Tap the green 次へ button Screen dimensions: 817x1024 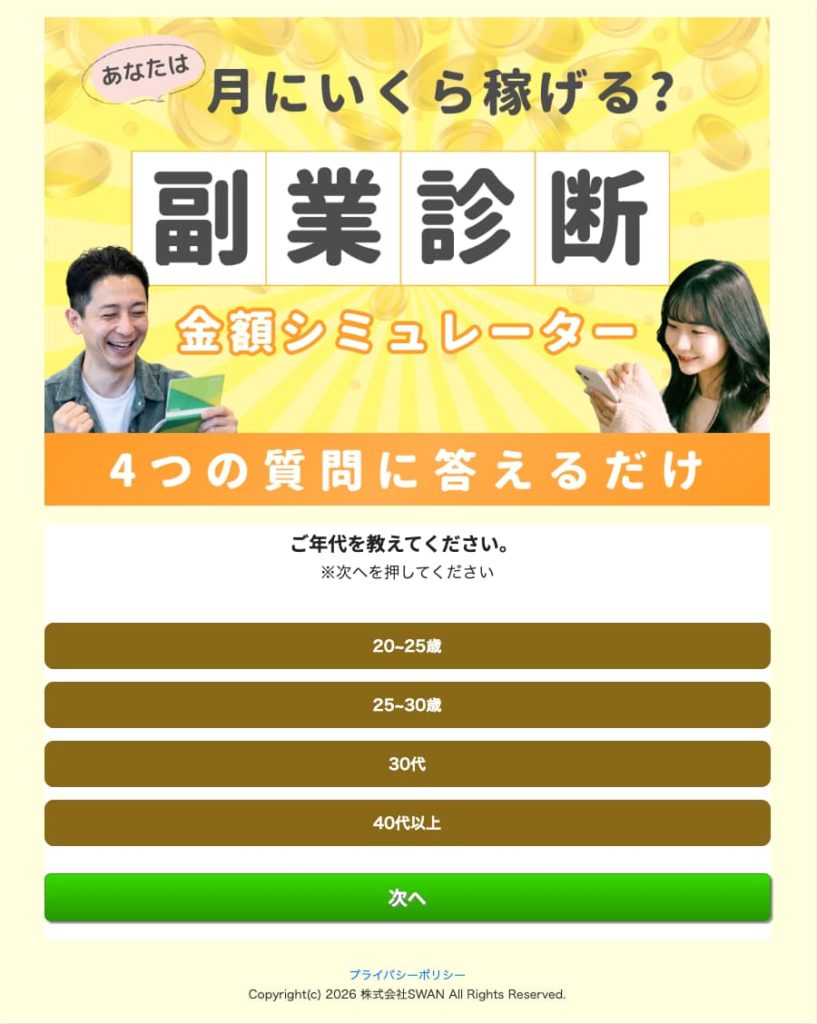click(408, 897)
